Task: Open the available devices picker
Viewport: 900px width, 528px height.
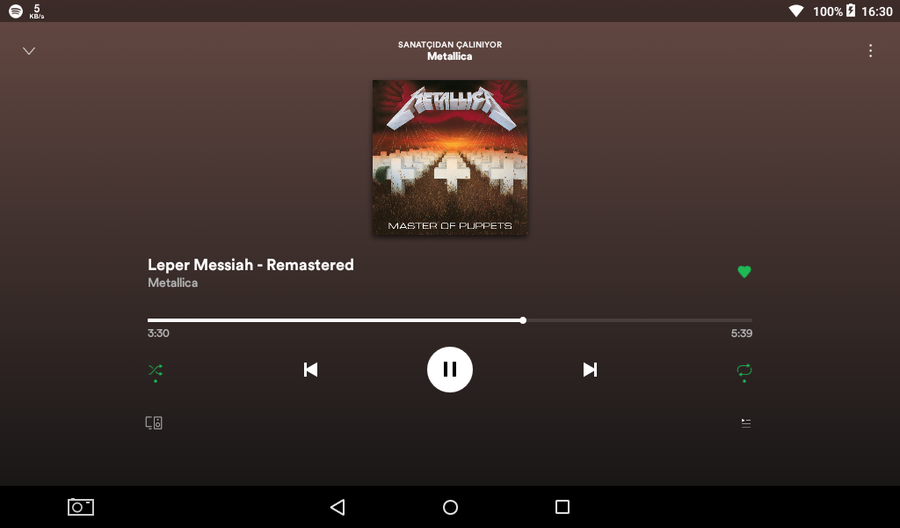Action: point(154,423)
